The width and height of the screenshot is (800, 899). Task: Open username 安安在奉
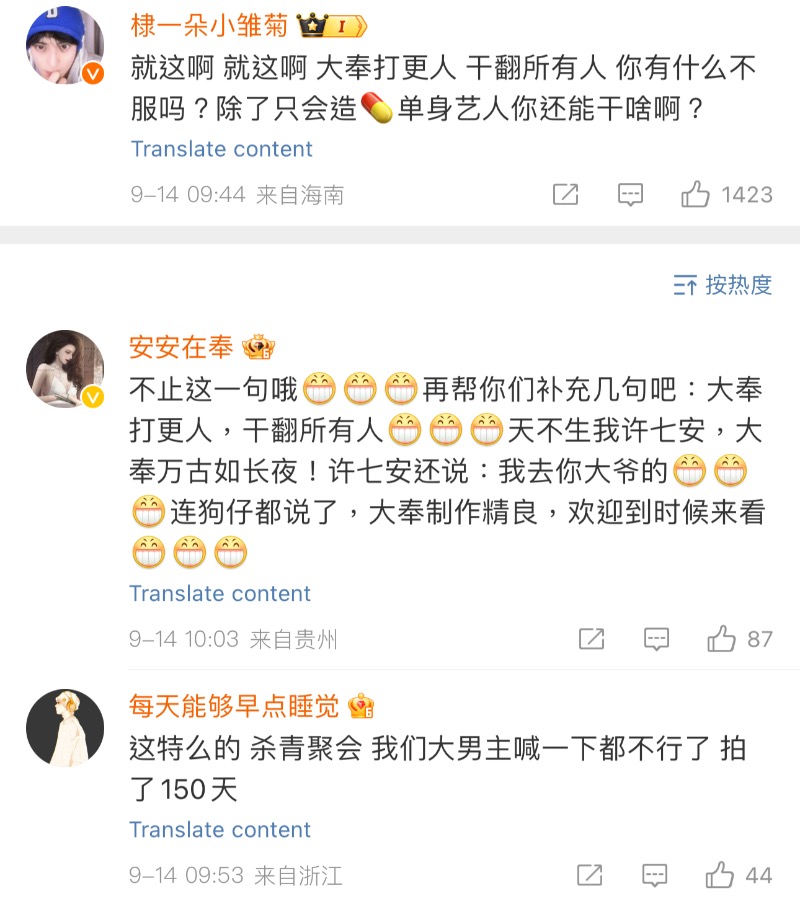pos(181,347)
